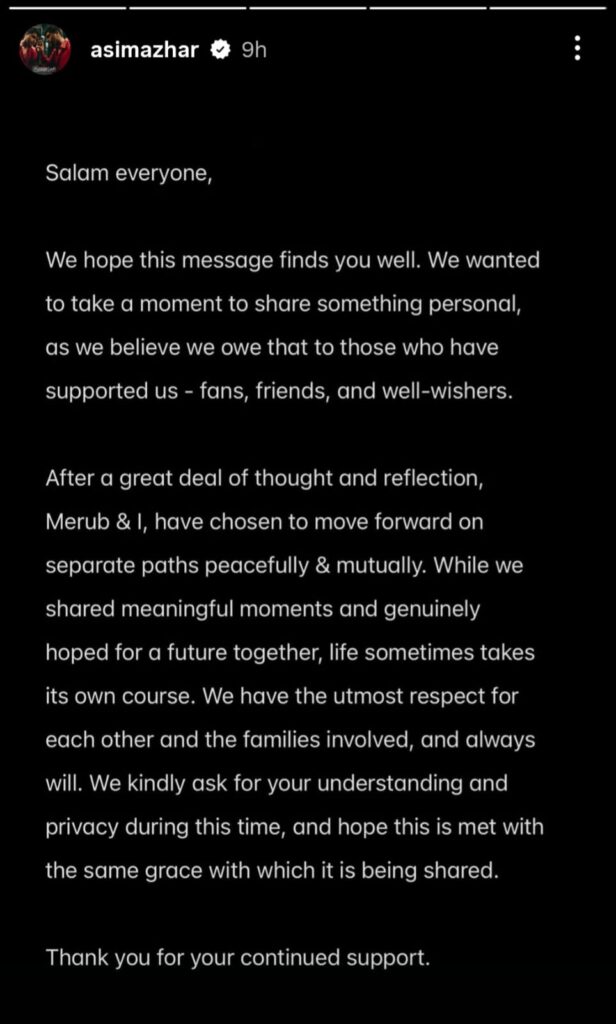Open the three-dot story options menu
The width and height of the screenshot is (616, 1024).
[x=577, y=49]
